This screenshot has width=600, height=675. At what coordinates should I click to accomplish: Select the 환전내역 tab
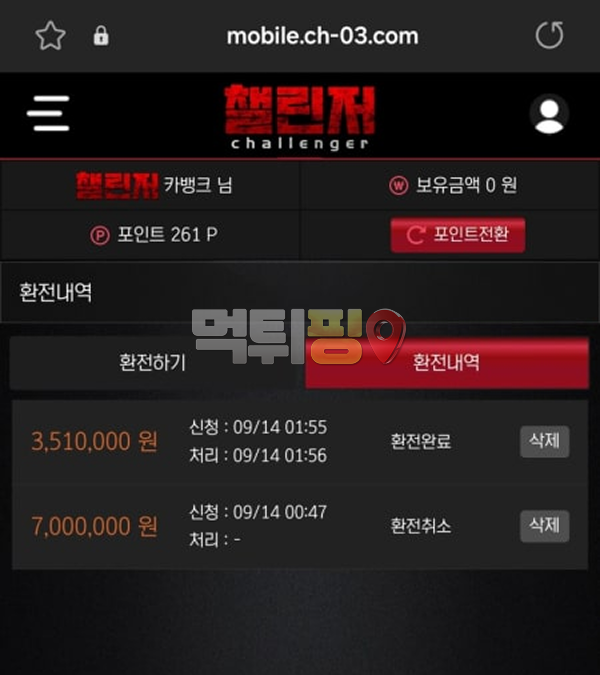[x=446, y=363]
